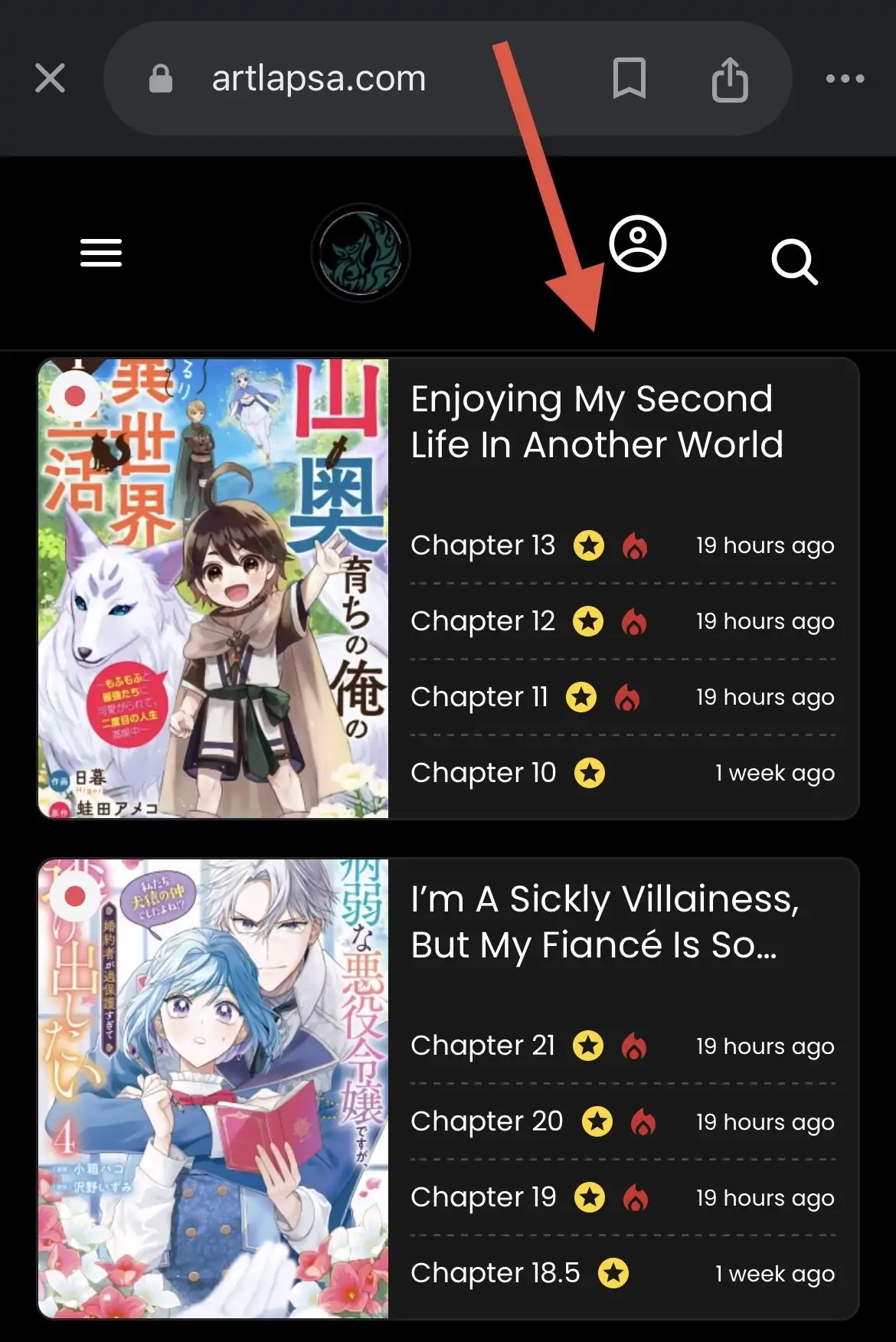This screenshot has height=1342, width=896.
Task: Read Chapter 20 of Sickly Villainess
Action: click(x=486, y=1121)
